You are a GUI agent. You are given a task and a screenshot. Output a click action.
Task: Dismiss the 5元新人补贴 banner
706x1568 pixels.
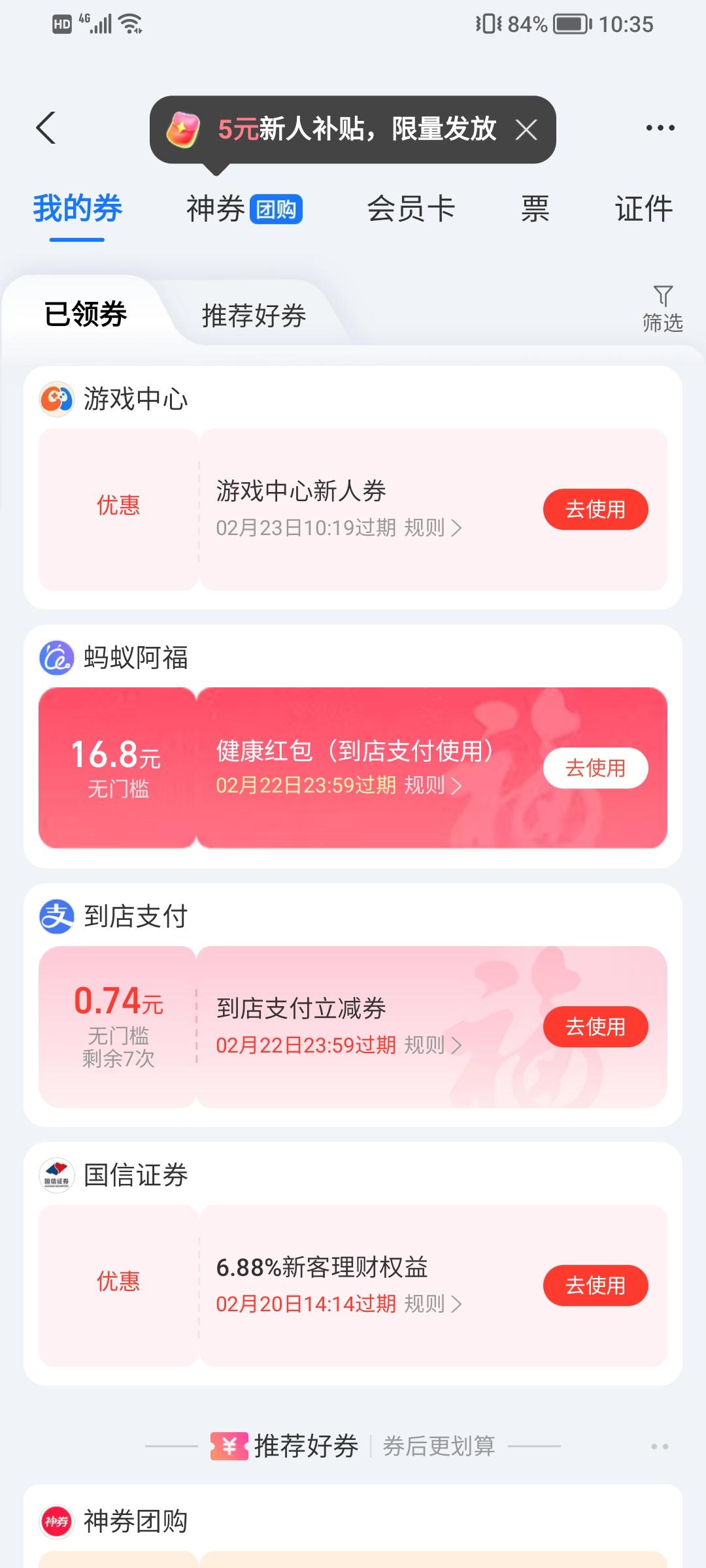pos(528,130)
